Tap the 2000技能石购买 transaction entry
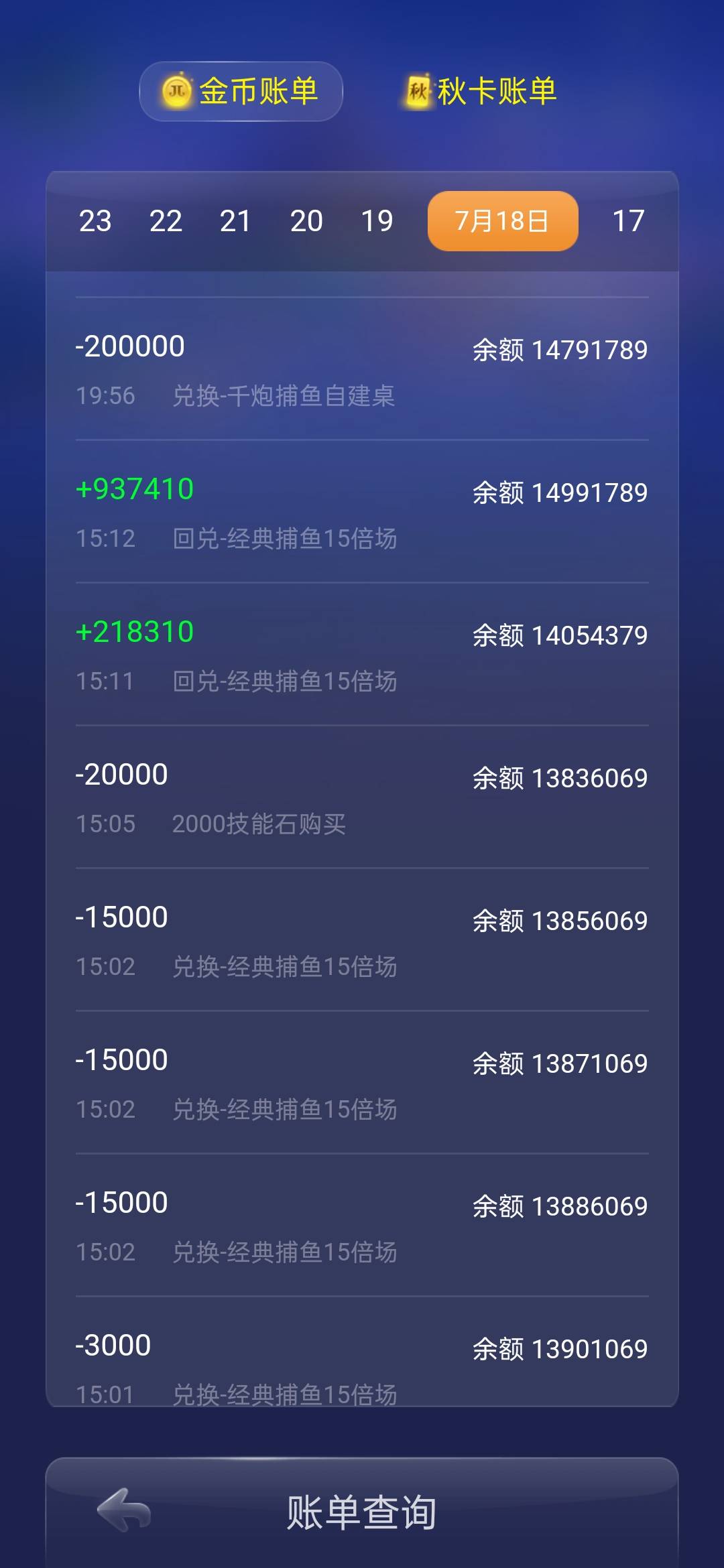Screen dimensions: 724x1568 pos(362,797)
